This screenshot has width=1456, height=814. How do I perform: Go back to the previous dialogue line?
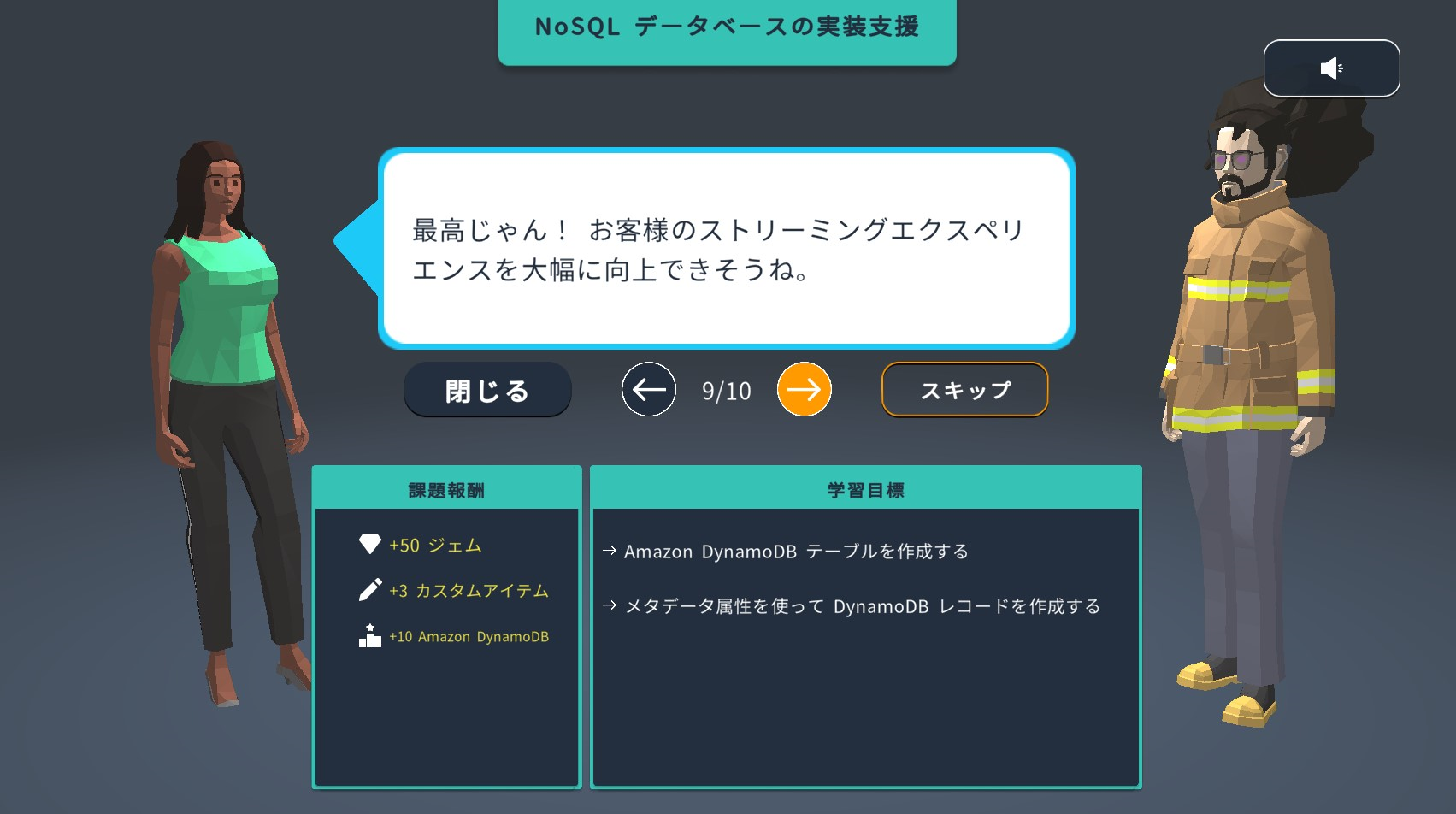tap(649, 390)
